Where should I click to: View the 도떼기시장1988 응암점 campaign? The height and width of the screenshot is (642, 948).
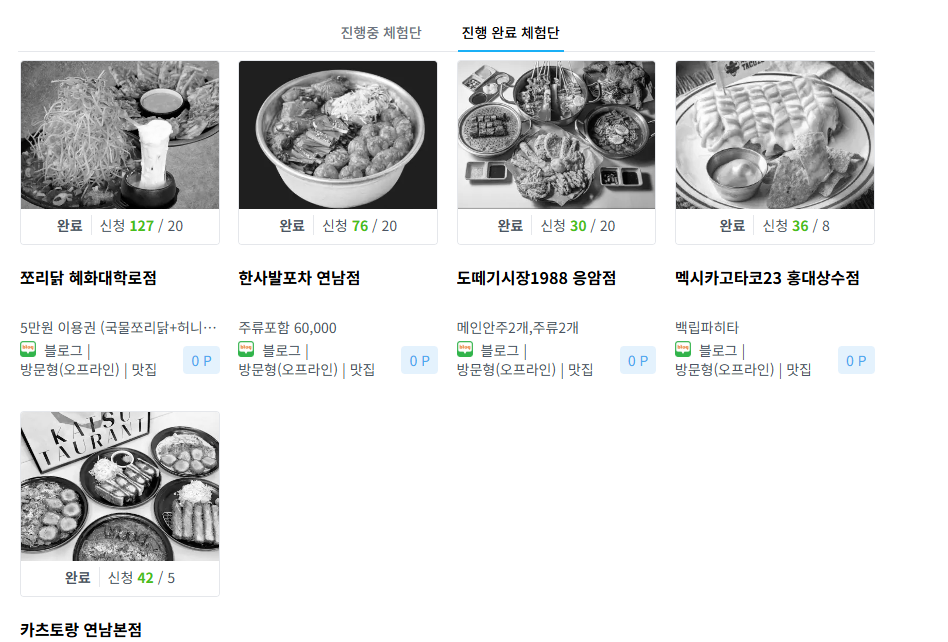[534, 278]
